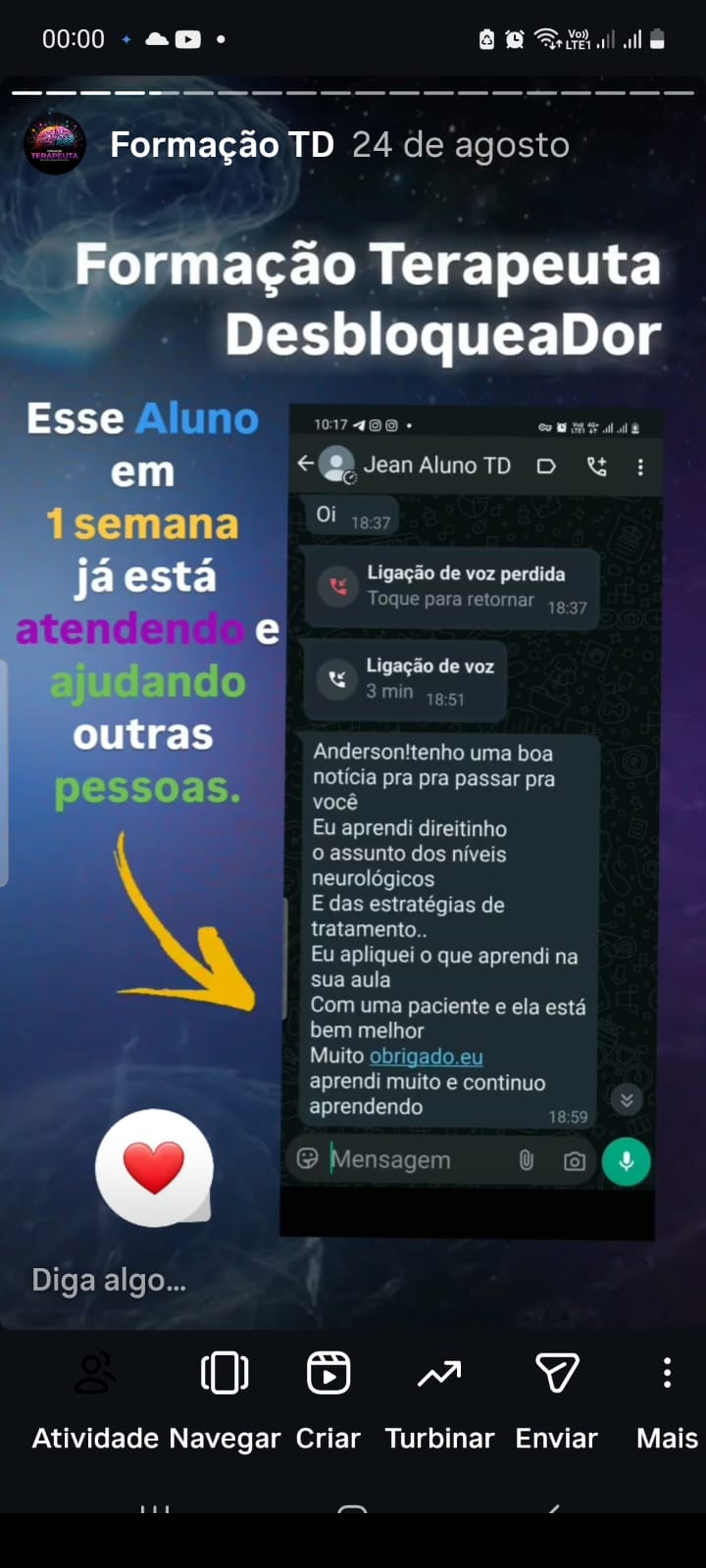Tap the green microphone to record voice
The height and width of the screenshot is (1568, 706).
(626, 1161)
